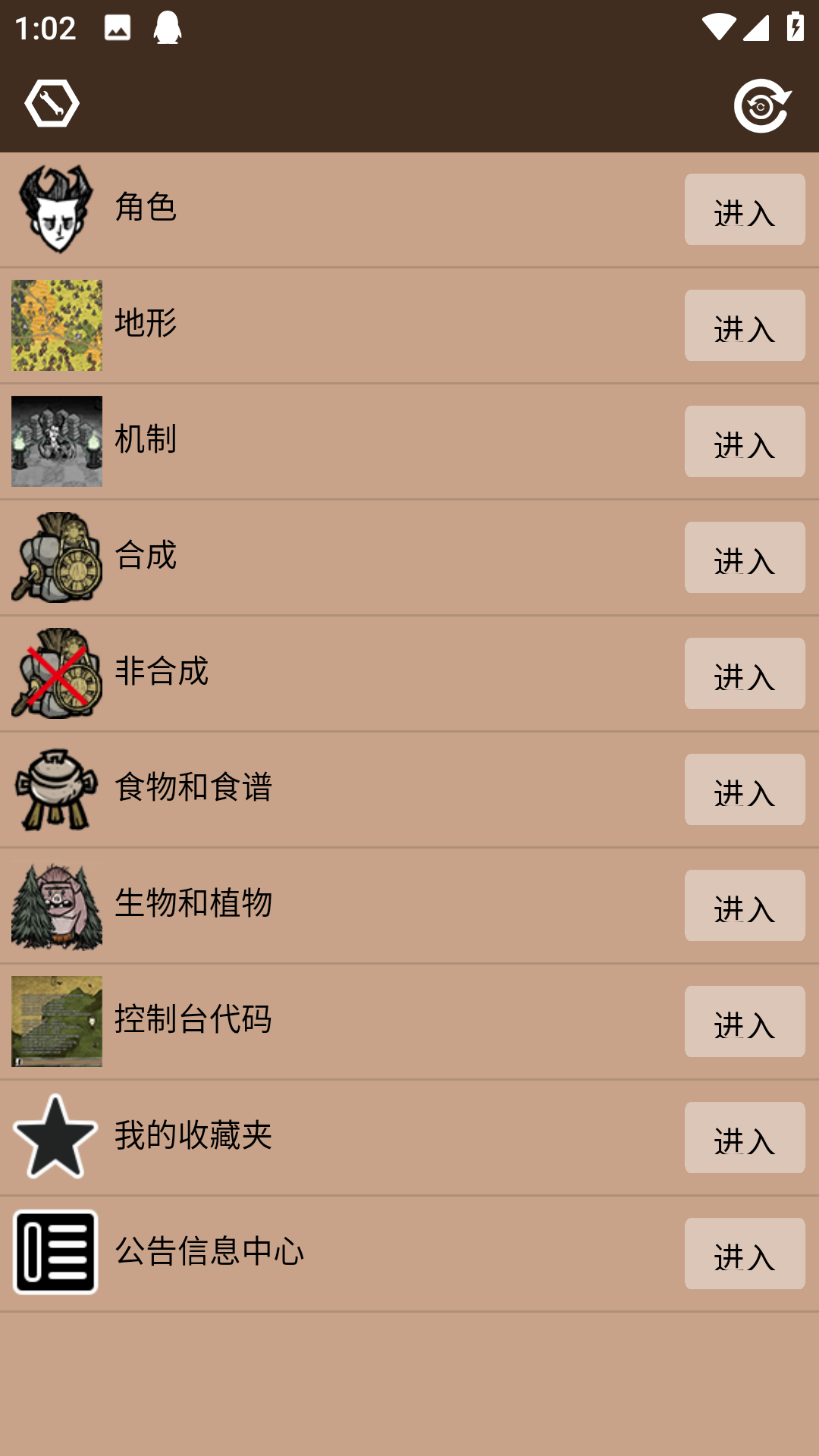This screenshot has width=819, height=1456.
Task: Open the list icon beside 公告信息中心
Action: click(x=57, y=1253)
